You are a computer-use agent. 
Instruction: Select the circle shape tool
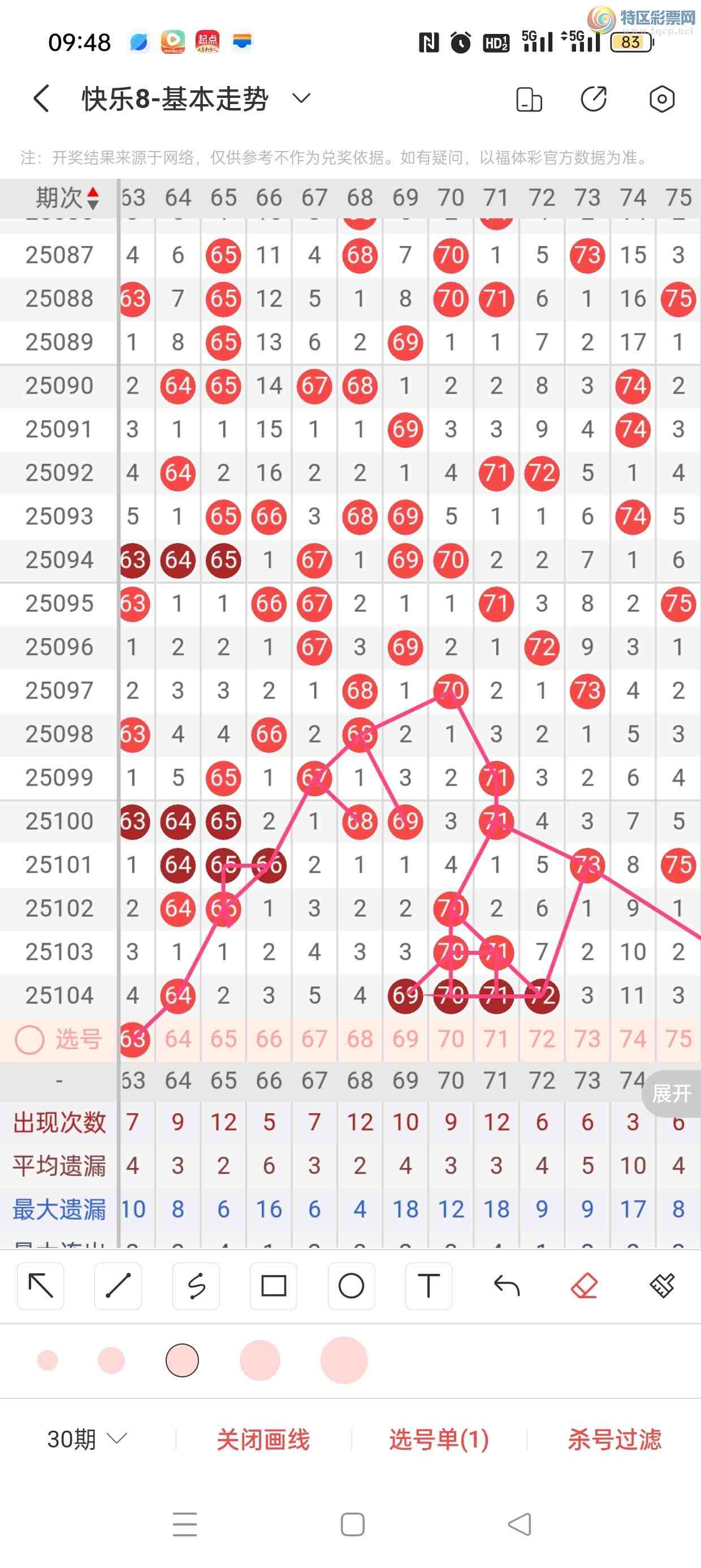(x=351, y=1286)
